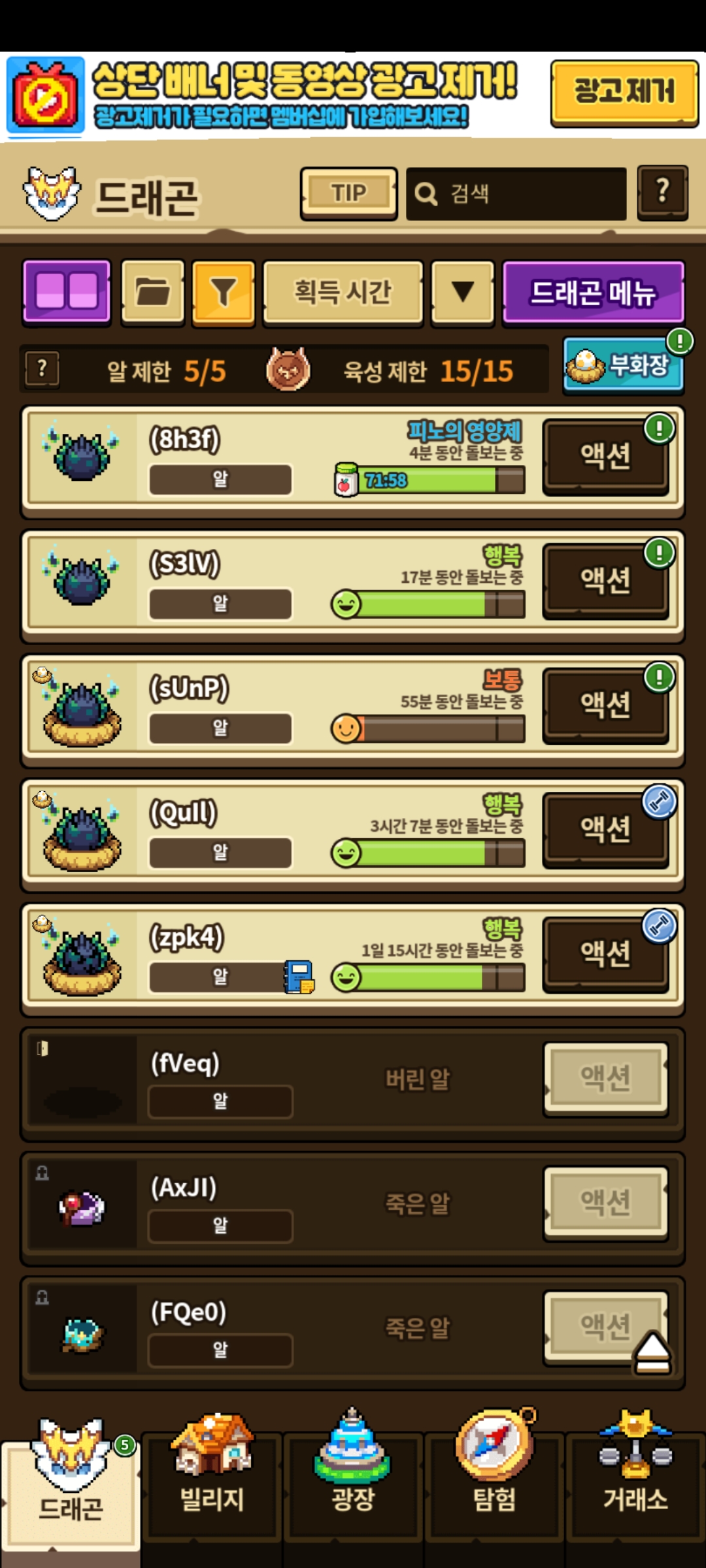Open 드래곤 메뉴
The image size is (706, 1568).
(x=593, y=292)
